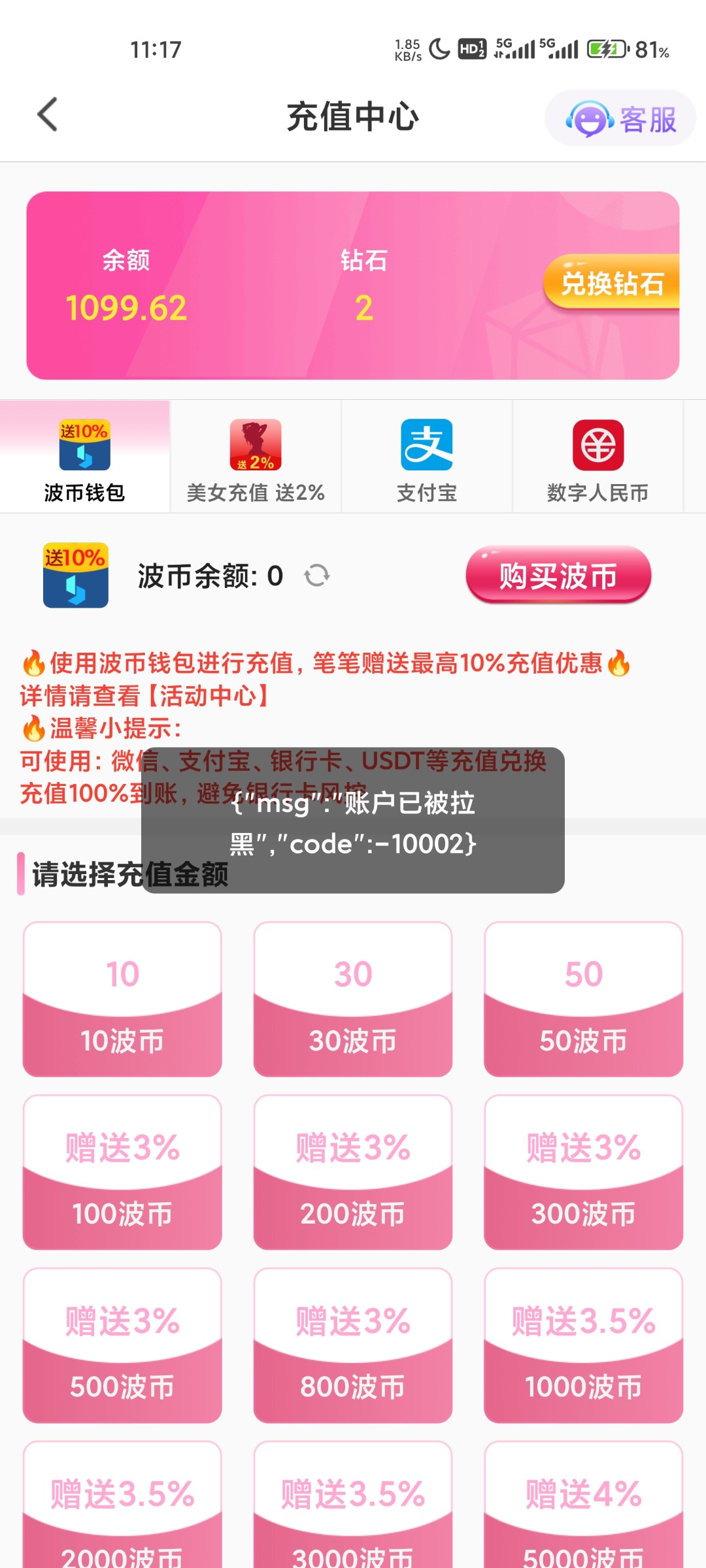Select the 10波币 recharge amount
The image size is (706, 1568).
click(x=122, y=1000)
